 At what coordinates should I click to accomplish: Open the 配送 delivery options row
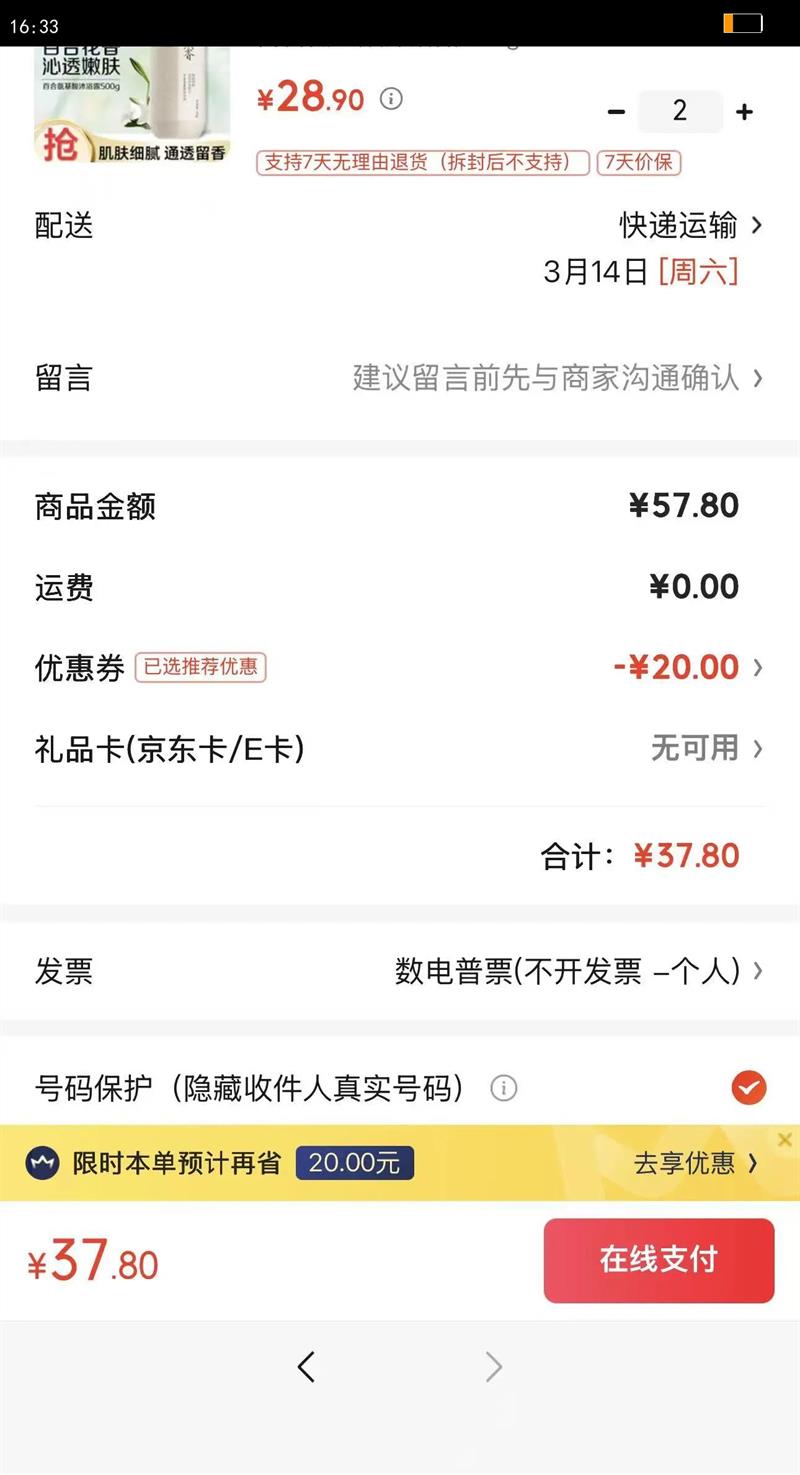tap(690, 226)
